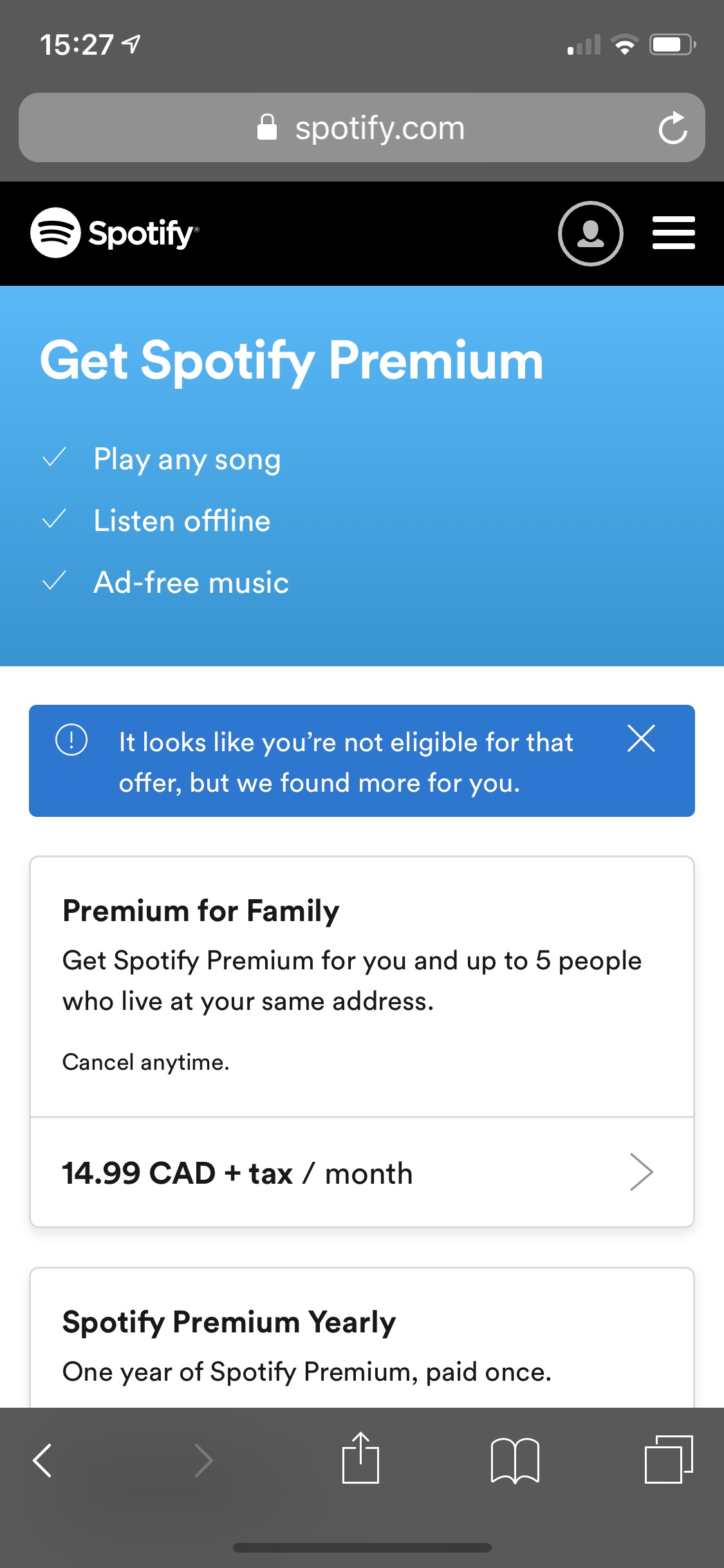Tap the spotify.com address bar
This screenshot has width=724, height=1568.
point(362,127)
